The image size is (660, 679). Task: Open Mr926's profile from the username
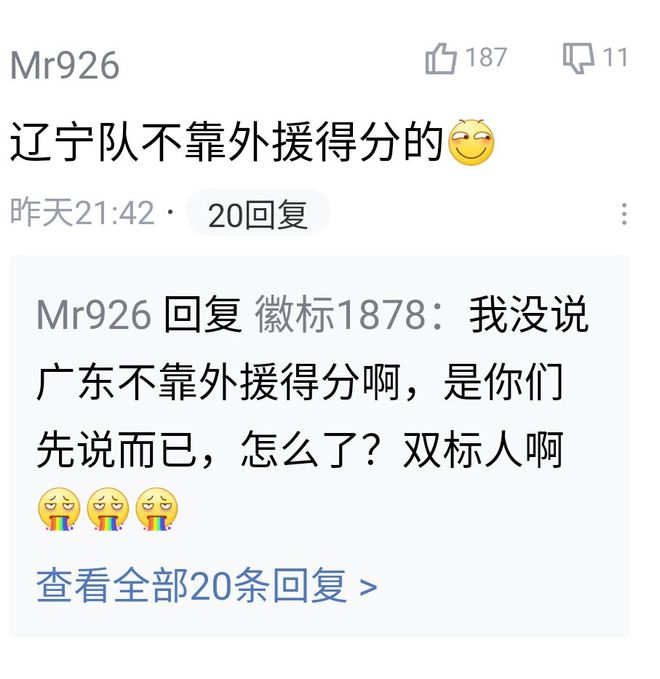coord(64,66)
